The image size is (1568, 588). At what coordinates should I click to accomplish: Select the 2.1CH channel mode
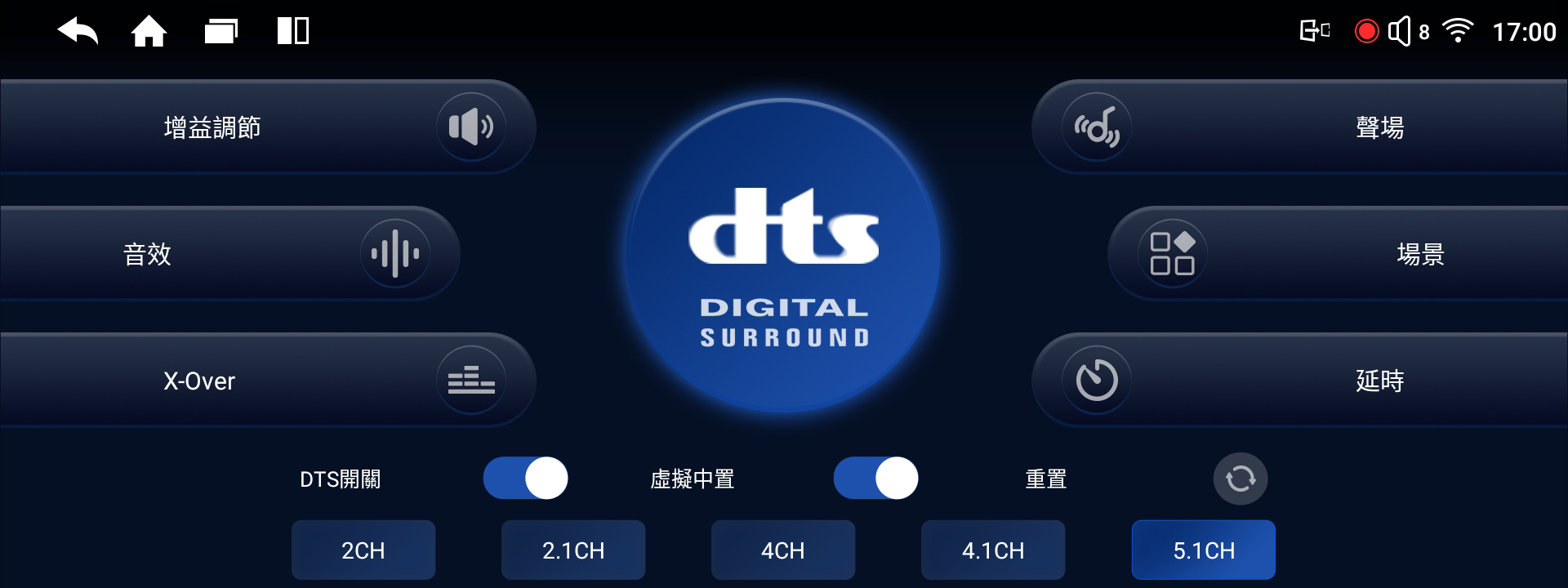(x=573, y=550)
